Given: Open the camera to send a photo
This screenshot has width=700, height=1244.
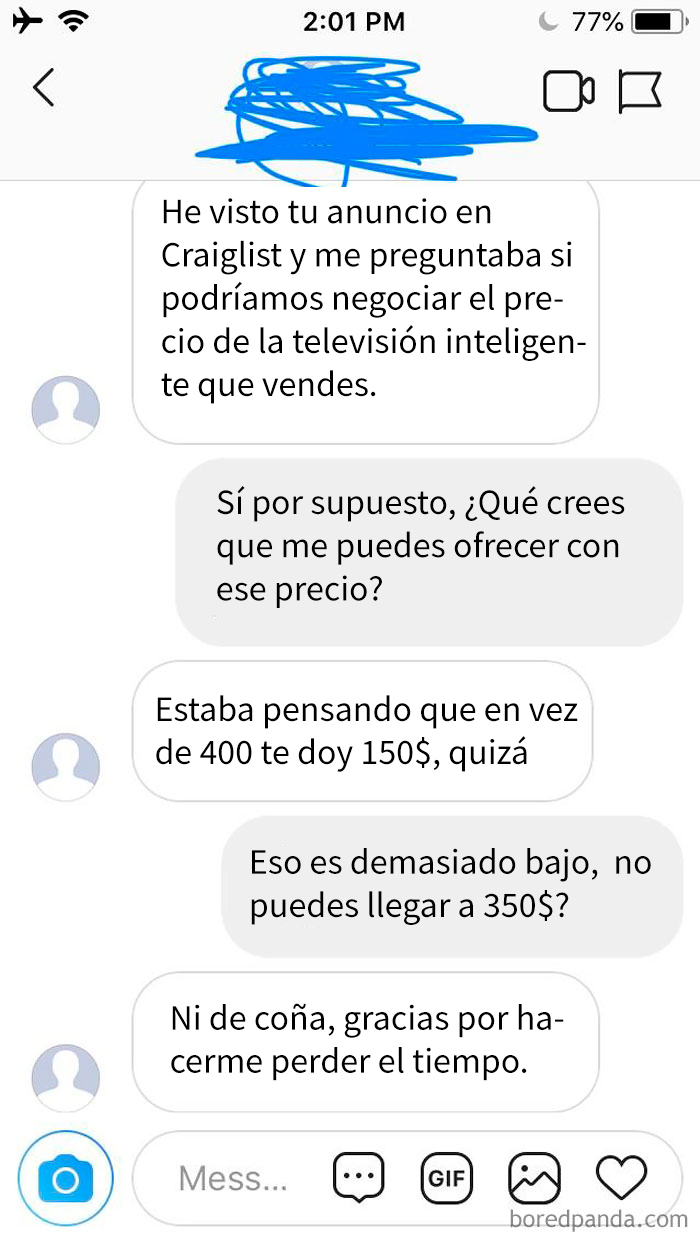Looking at the screenshot, I should tap(65, 1179).
